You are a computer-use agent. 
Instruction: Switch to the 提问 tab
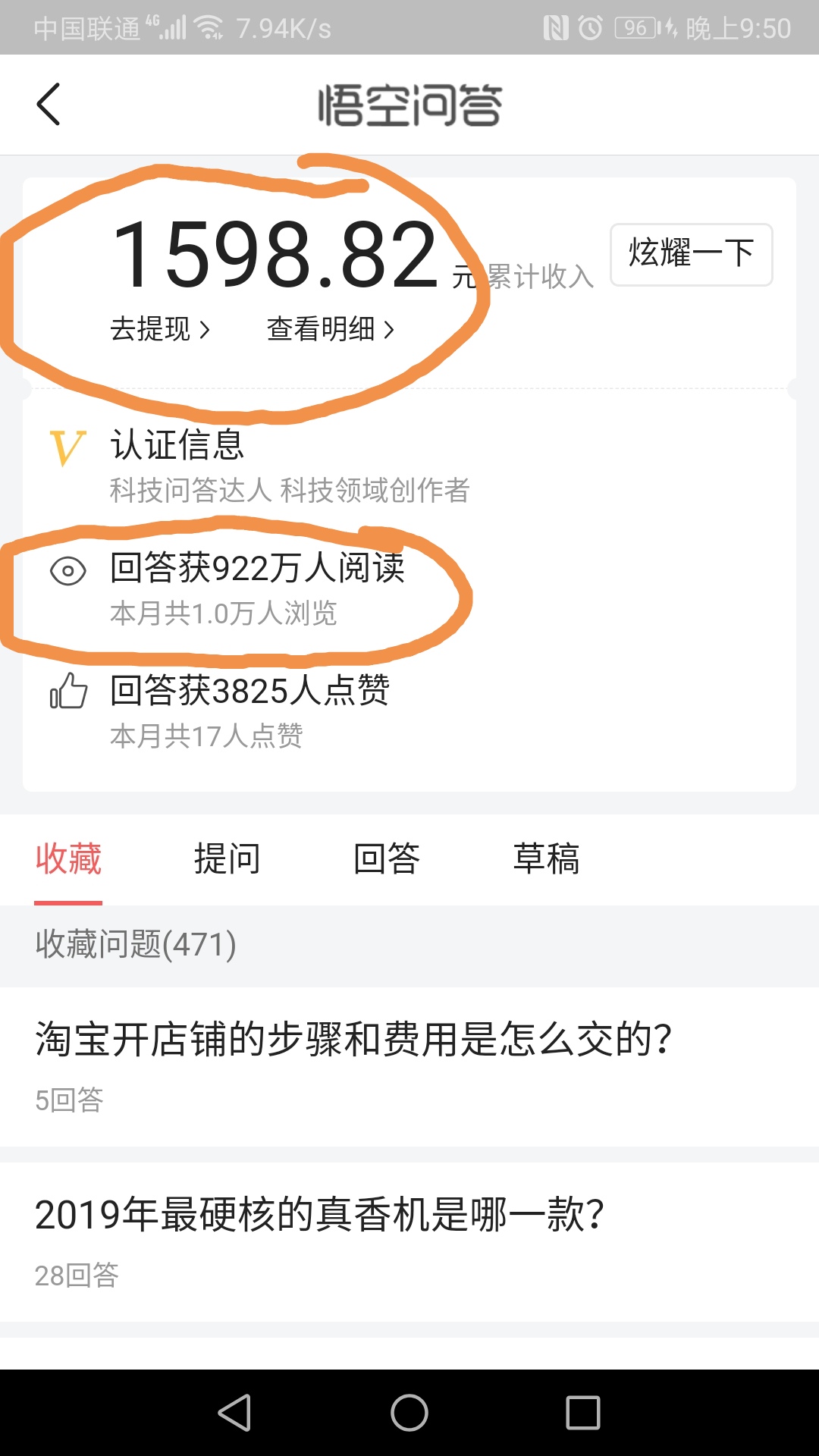[227, 859]
